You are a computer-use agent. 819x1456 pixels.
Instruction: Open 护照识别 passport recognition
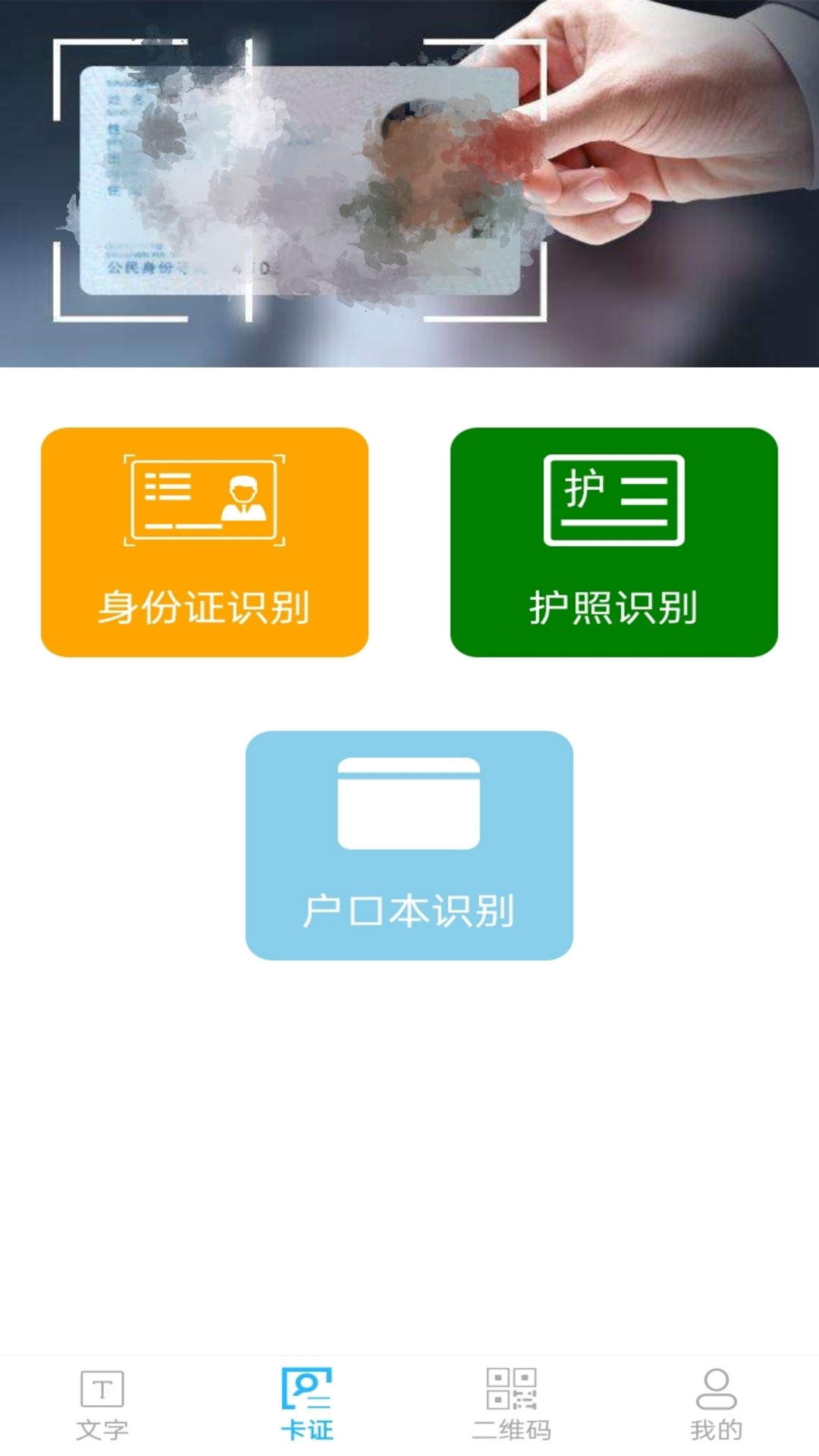pos(614,542)
